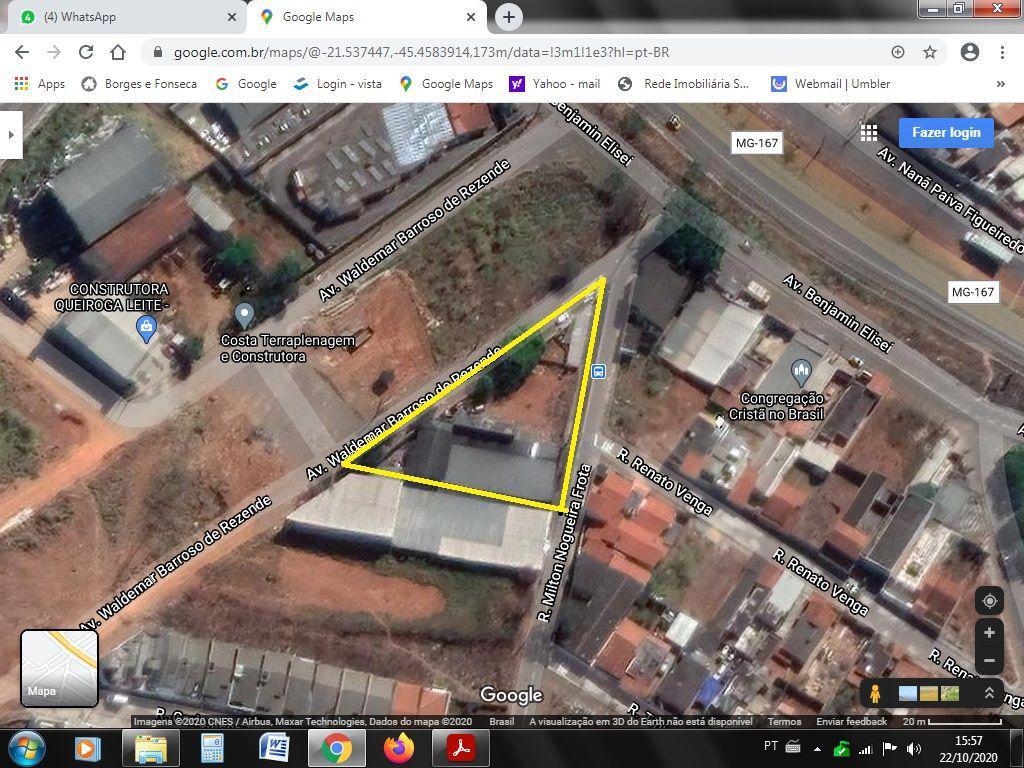Switch to Mapa view thumbnail

click(x=59, y=667)
